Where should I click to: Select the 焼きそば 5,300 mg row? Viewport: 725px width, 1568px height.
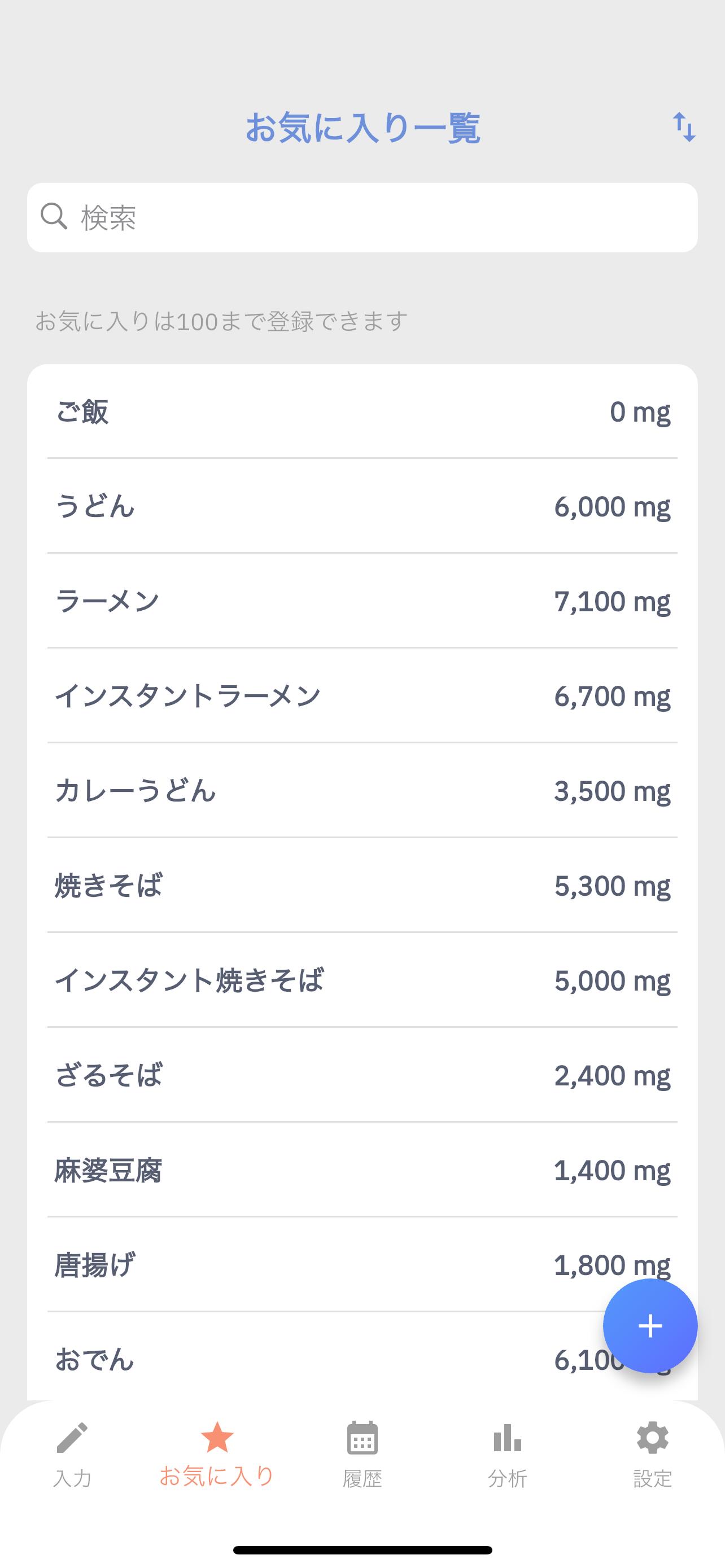pos(362,886)
